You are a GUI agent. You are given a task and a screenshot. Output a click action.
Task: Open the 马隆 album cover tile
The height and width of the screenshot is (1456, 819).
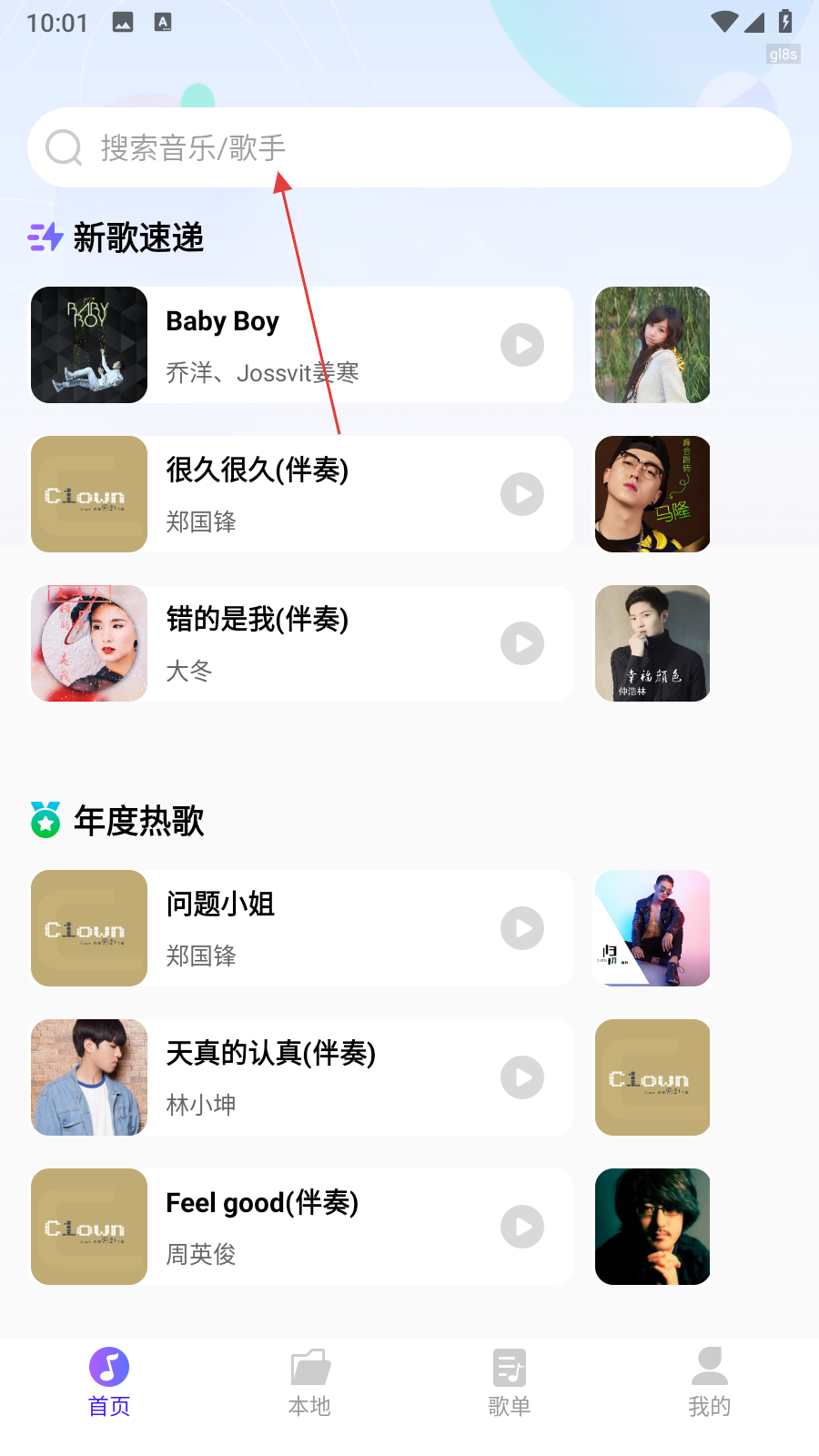[x=652, y=494]
